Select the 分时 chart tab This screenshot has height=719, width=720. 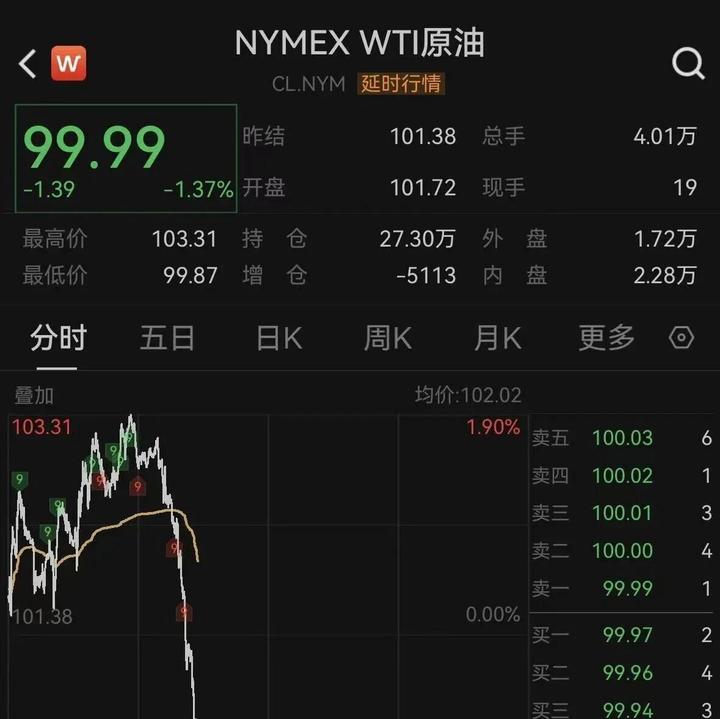click(58, 338)
